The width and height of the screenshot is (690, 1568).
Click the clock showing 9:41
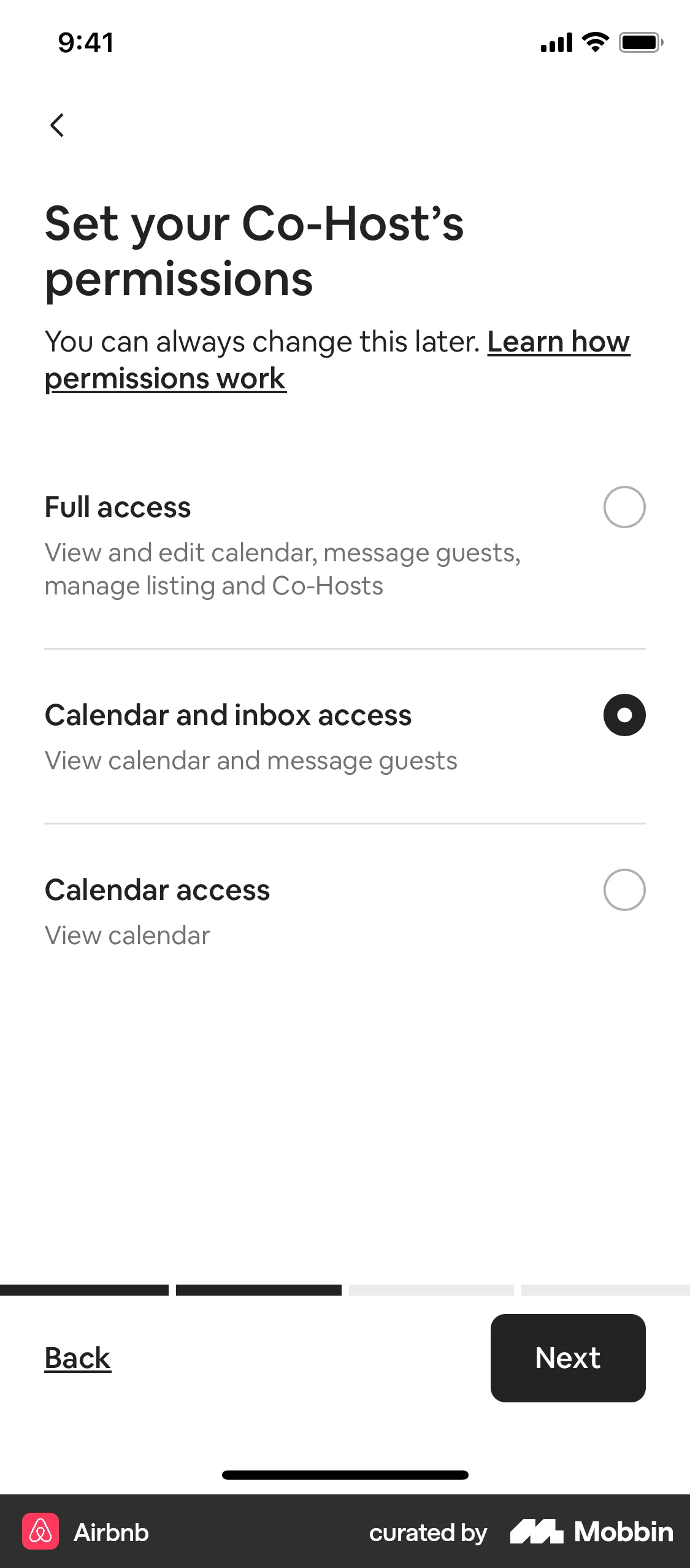tap(85, 42)
